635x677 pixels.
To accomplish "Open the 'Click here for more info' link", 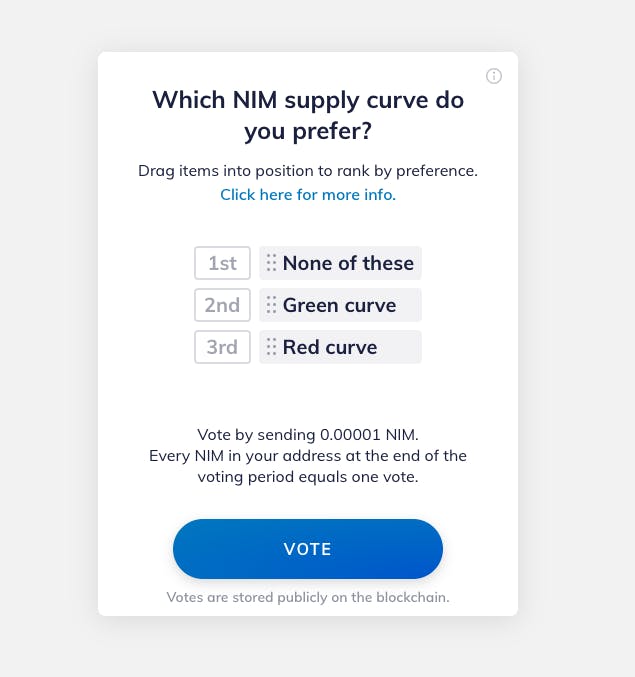I will (308, 195).
